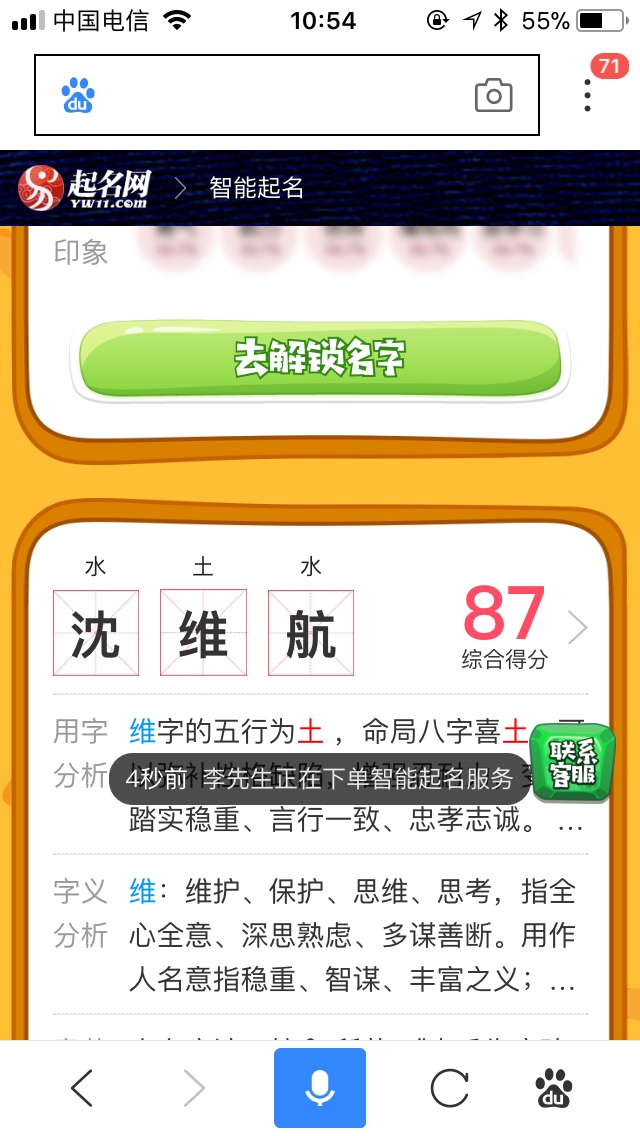
Task: Tap the green 去解锁名字 button
Action: pos(318,359)
